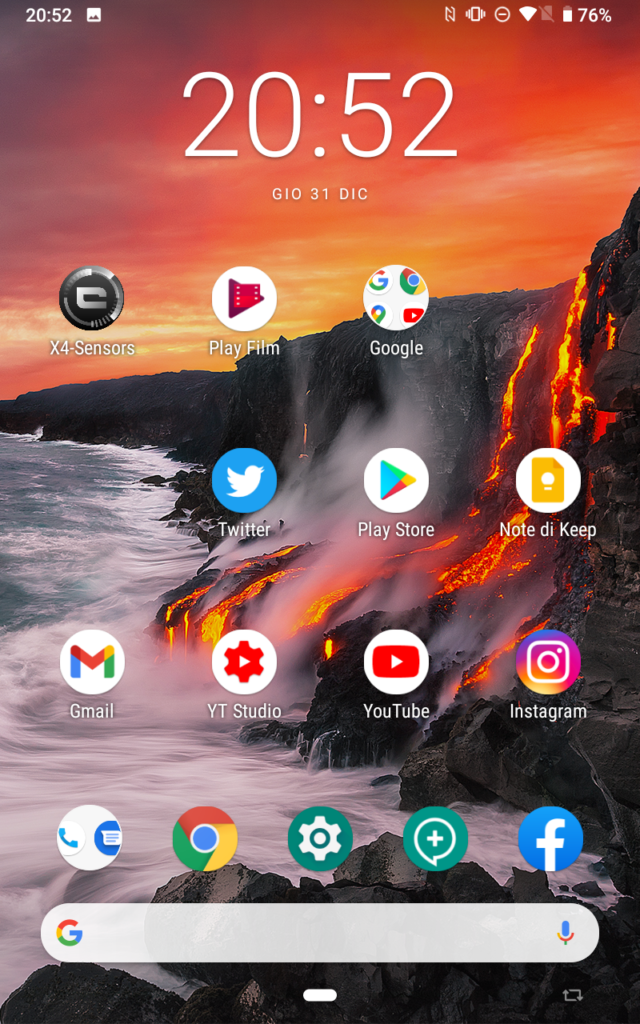Open the date widget showing GIO 31 DIC

point(320,194)
